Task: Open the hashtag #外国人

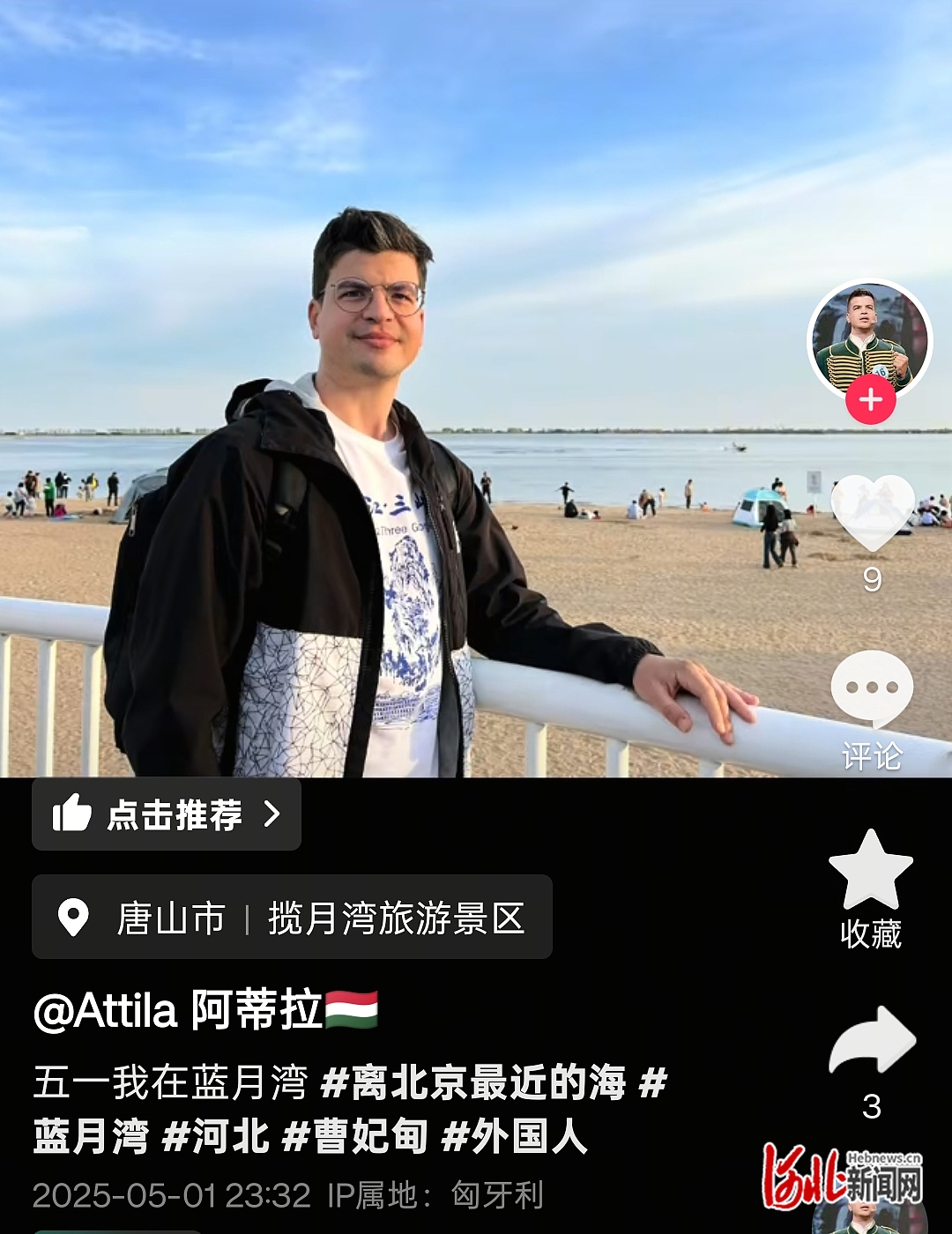Action: pos(515,1137)
